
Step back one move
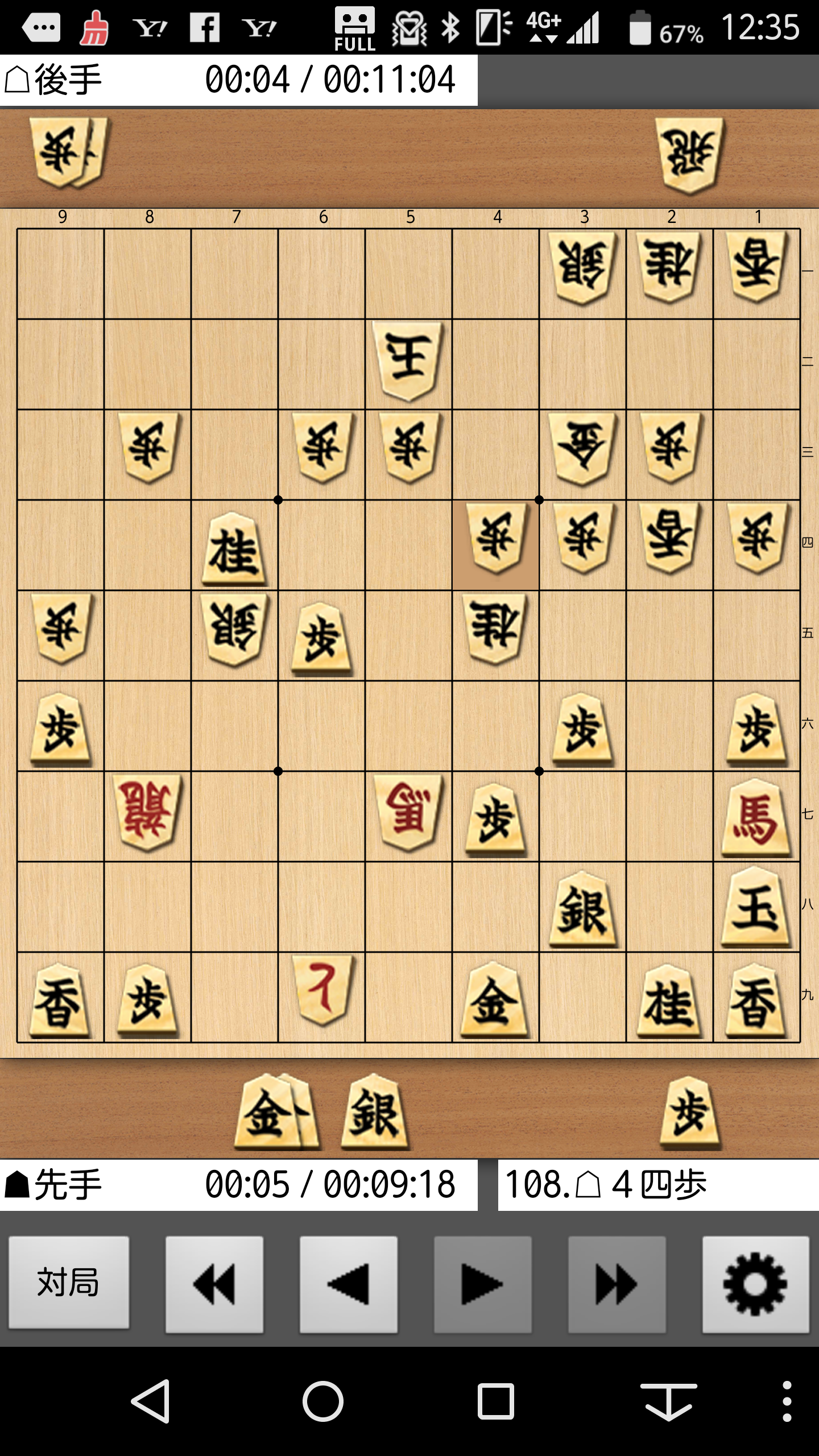pos(348,1284)
